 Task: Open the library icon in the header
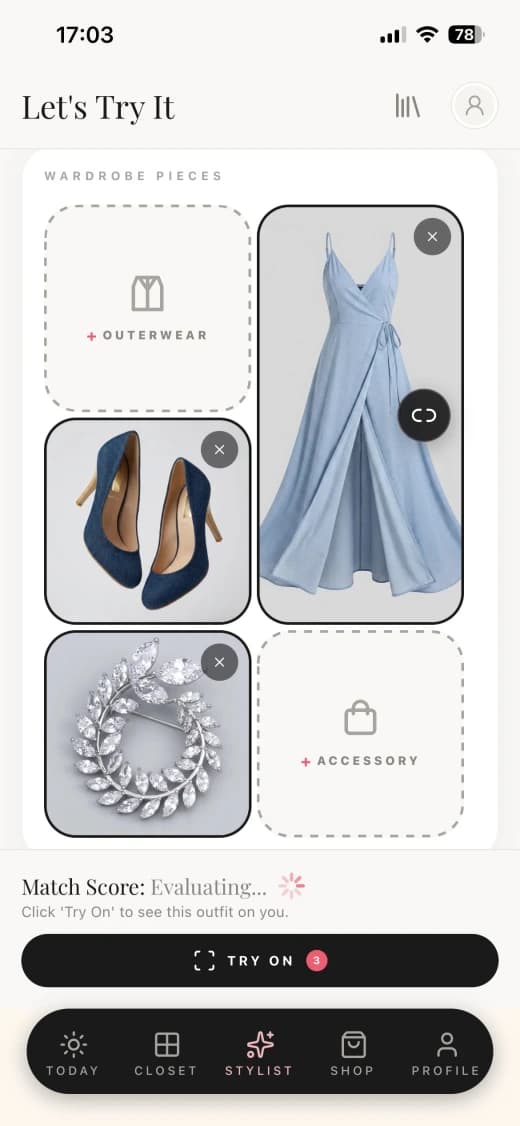point(407,106)
